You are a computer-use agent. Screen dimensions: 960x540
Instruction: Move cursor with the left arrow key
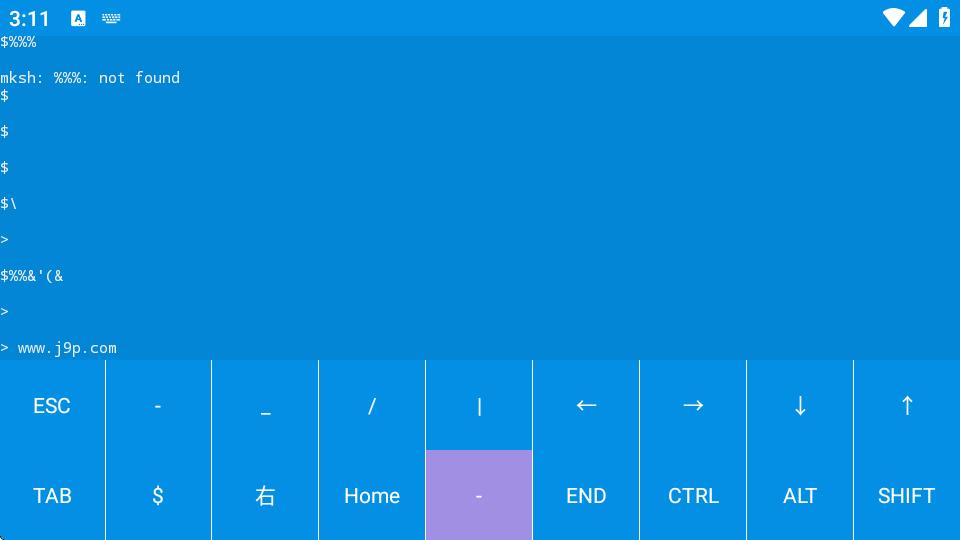click(586, 405)
